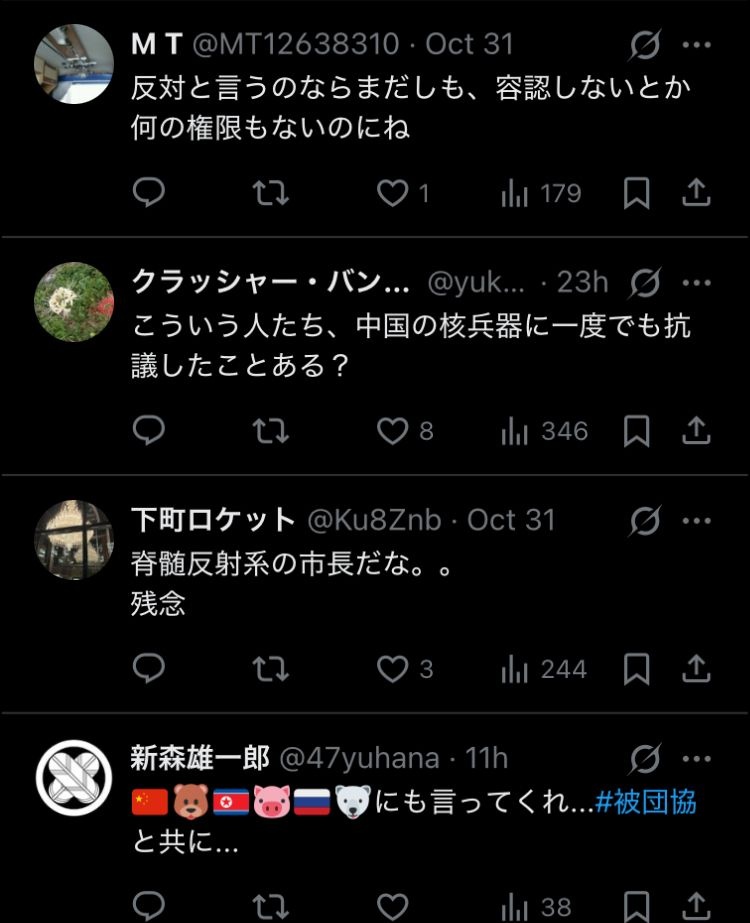Share クラッシャー・バン's post
The image size is (750, 923).
[696, 431]
